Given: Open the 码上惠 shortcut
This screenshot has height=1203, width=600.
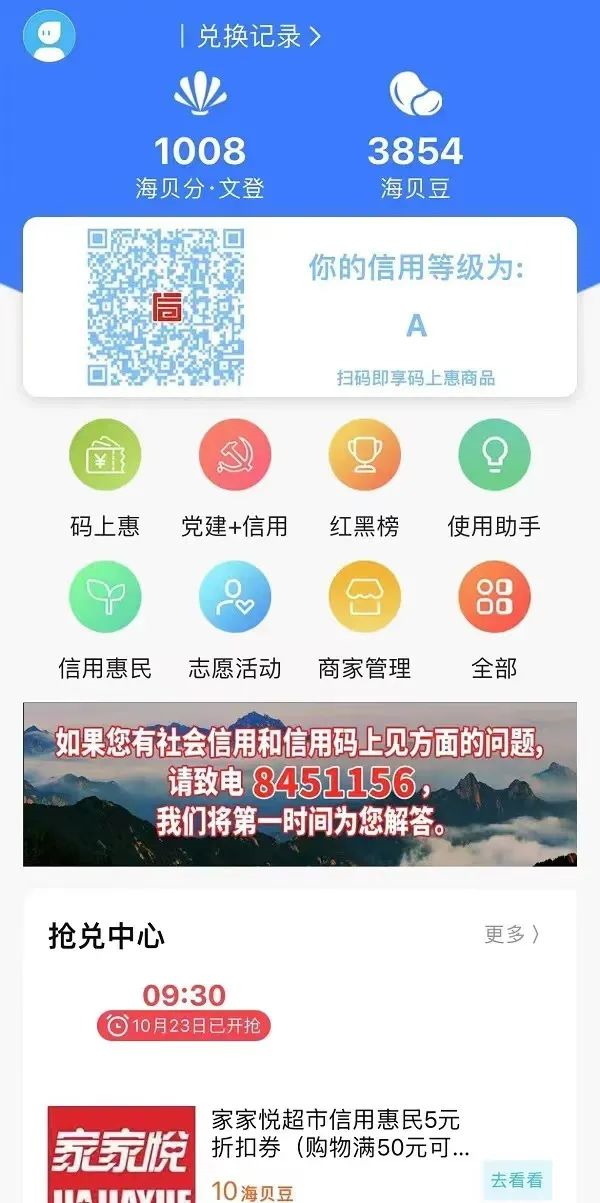Looking at the screenshot, I should click(x=105, y=455).
